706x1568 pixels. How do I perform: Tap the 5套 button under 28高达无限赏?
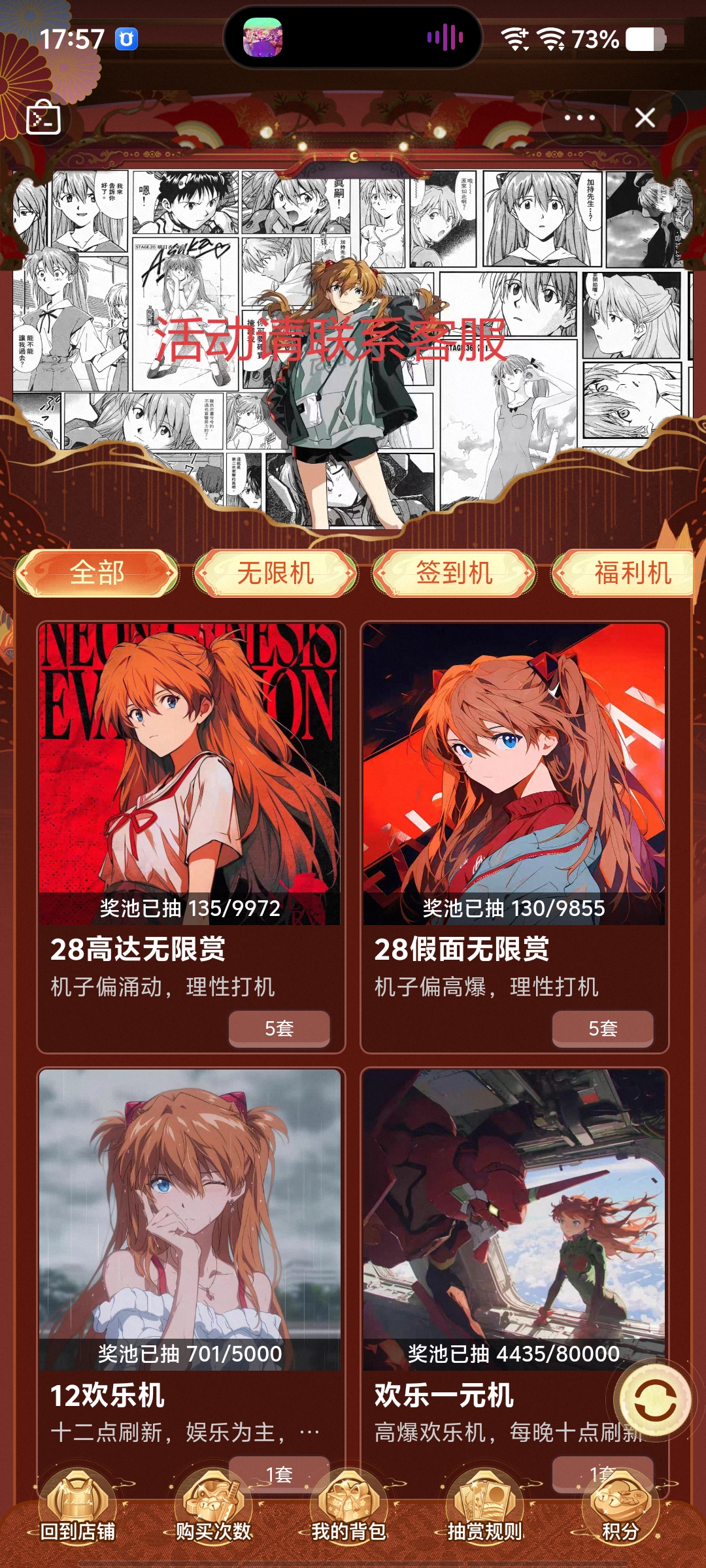point(279,1028)
